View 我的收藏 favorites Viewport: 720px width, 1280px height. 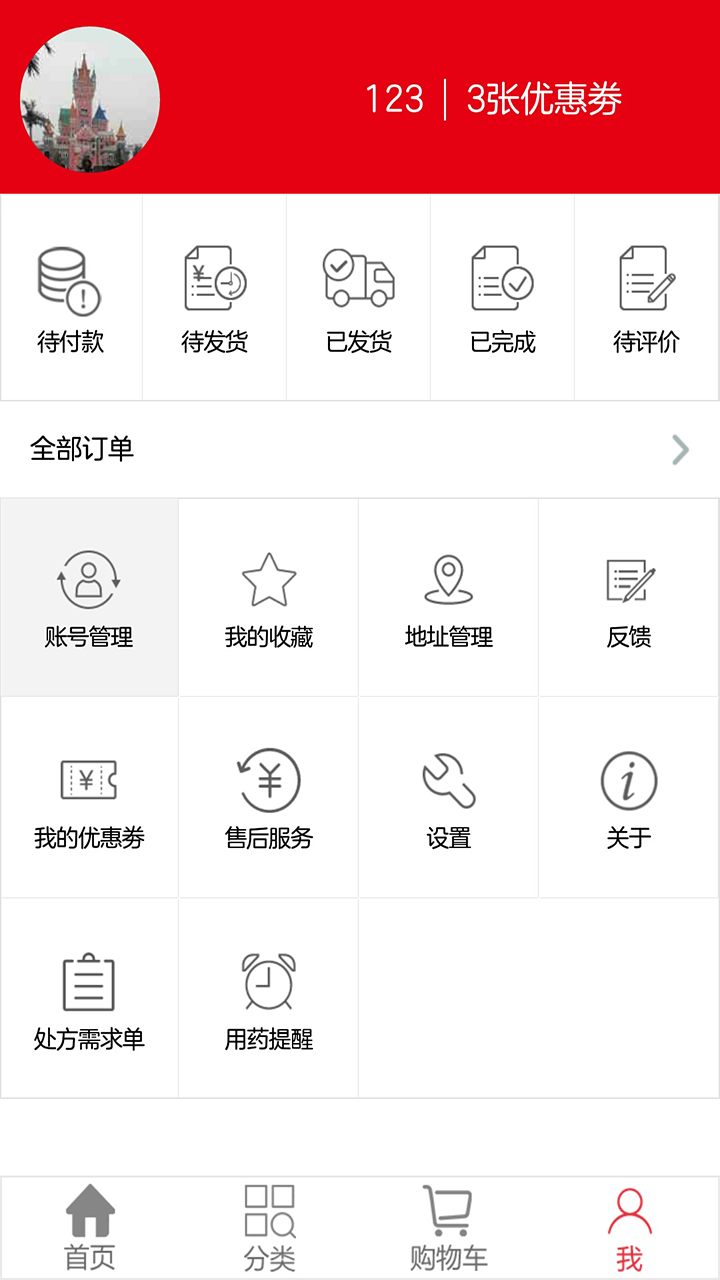pyautogui.click(x=269, y=598)
